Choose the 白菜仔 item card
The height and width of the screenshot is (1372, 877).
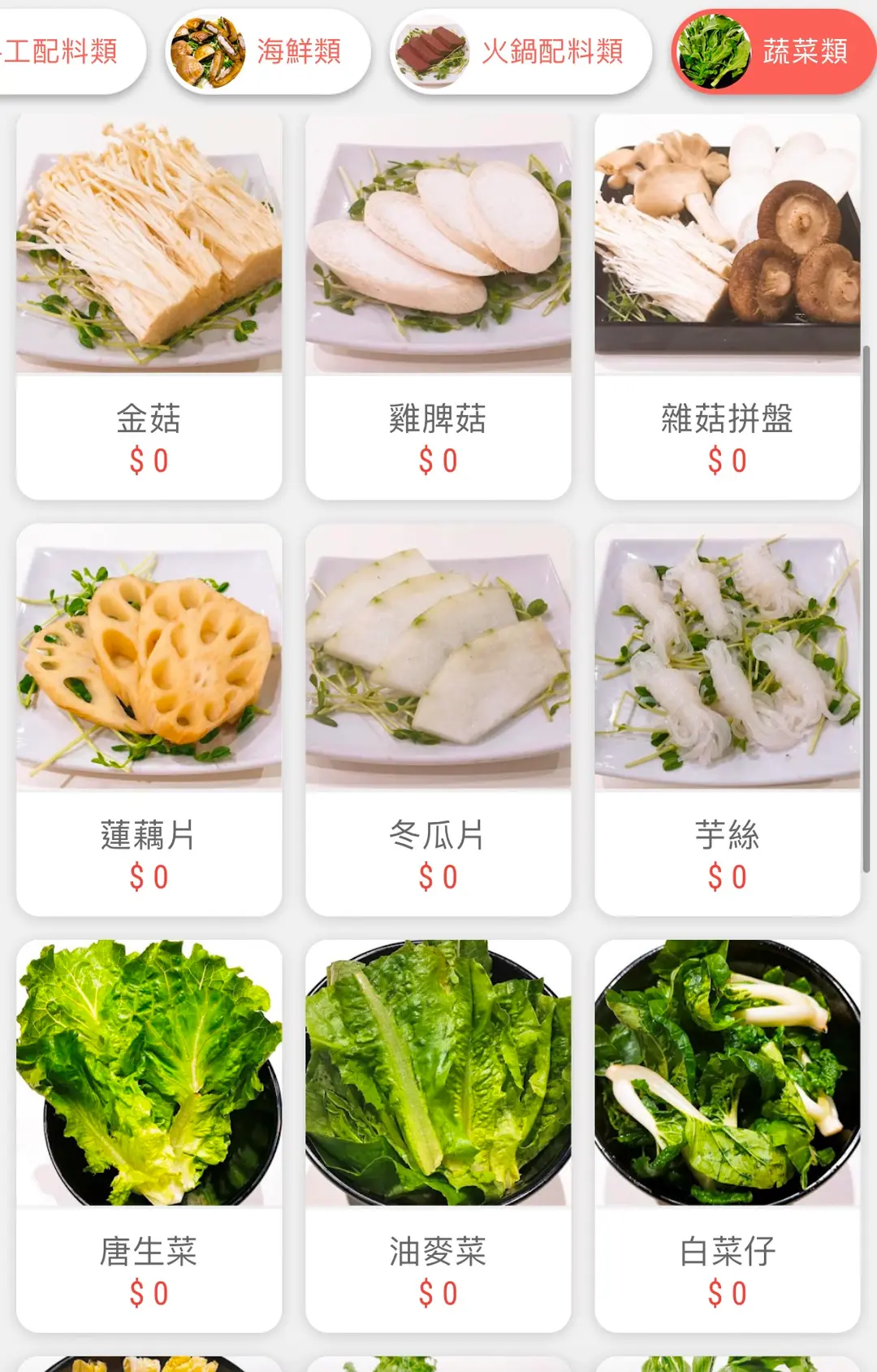728,1136
